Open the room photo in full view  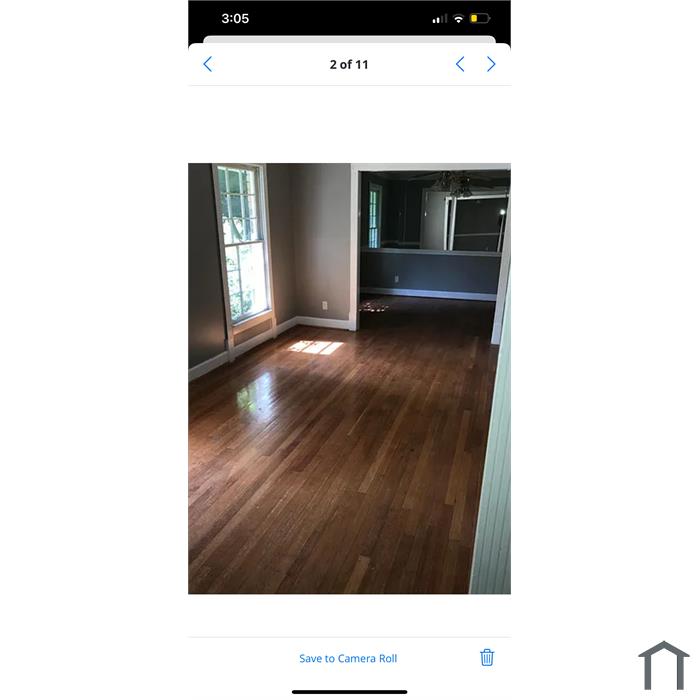click(349, 378)
